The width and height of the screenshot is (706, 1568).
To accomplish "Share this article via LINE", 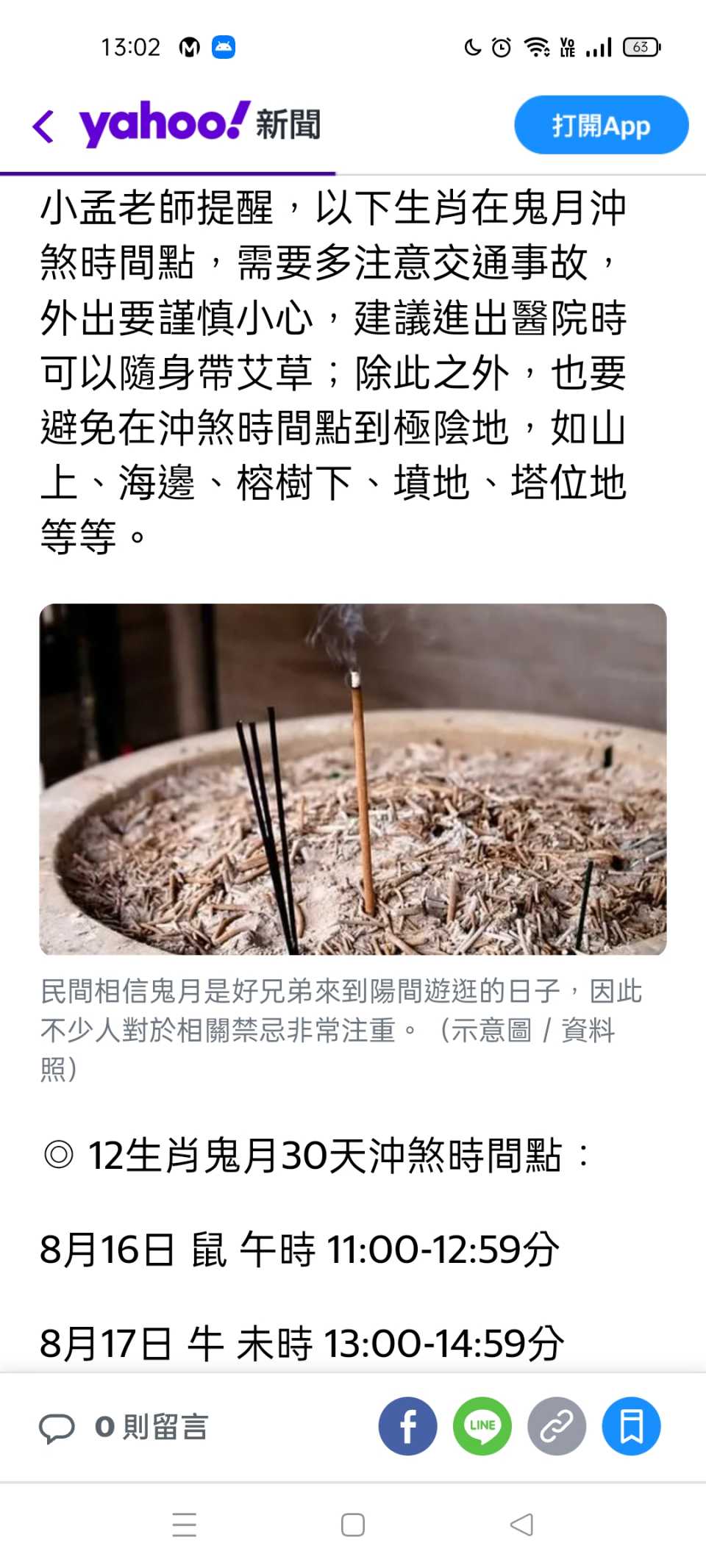I will [482, 1426].
